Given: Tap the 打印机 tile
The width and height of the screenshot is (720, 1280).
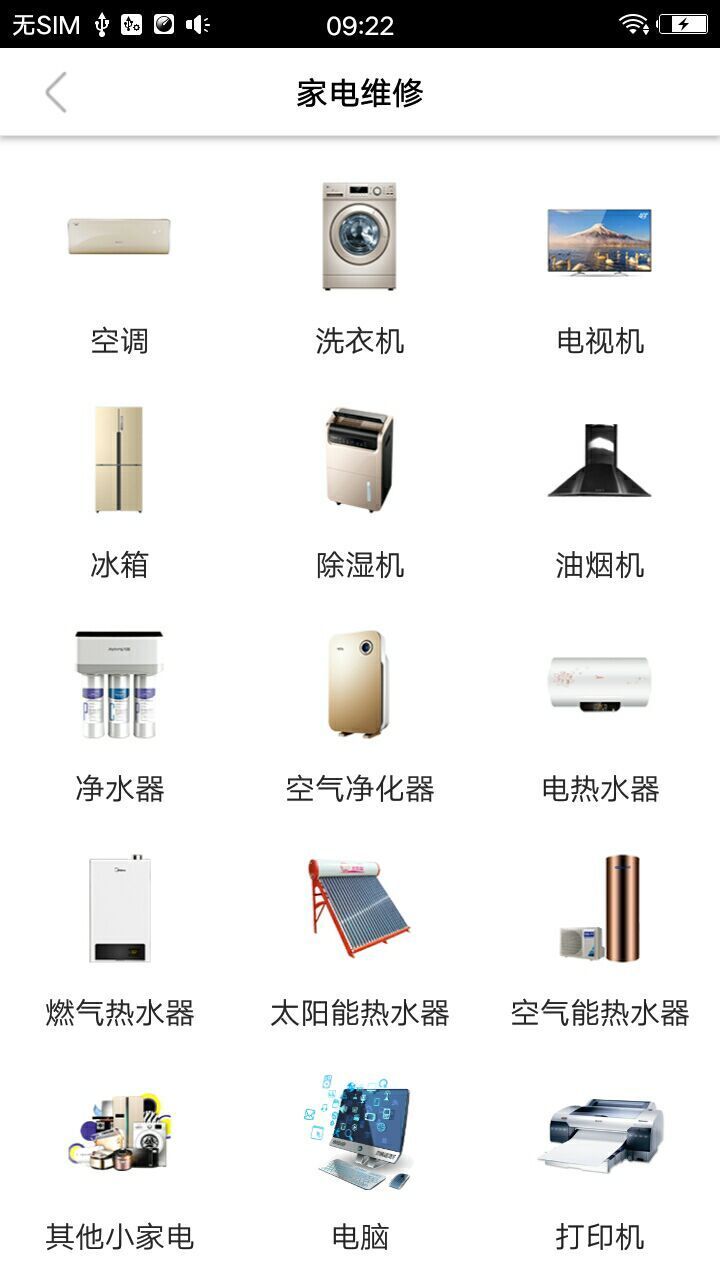Looking at the screenshot, I should pyautogui.click(x=600, y=1162).
